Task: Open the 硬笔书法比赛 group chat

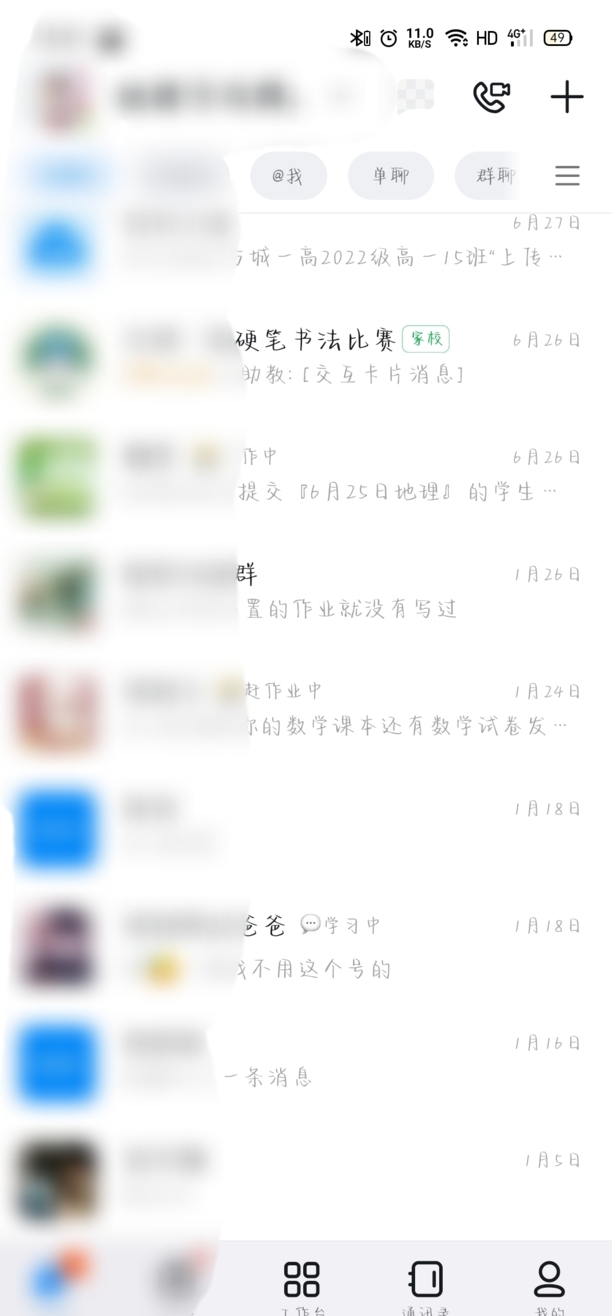Action: click(x=400, y=356)
